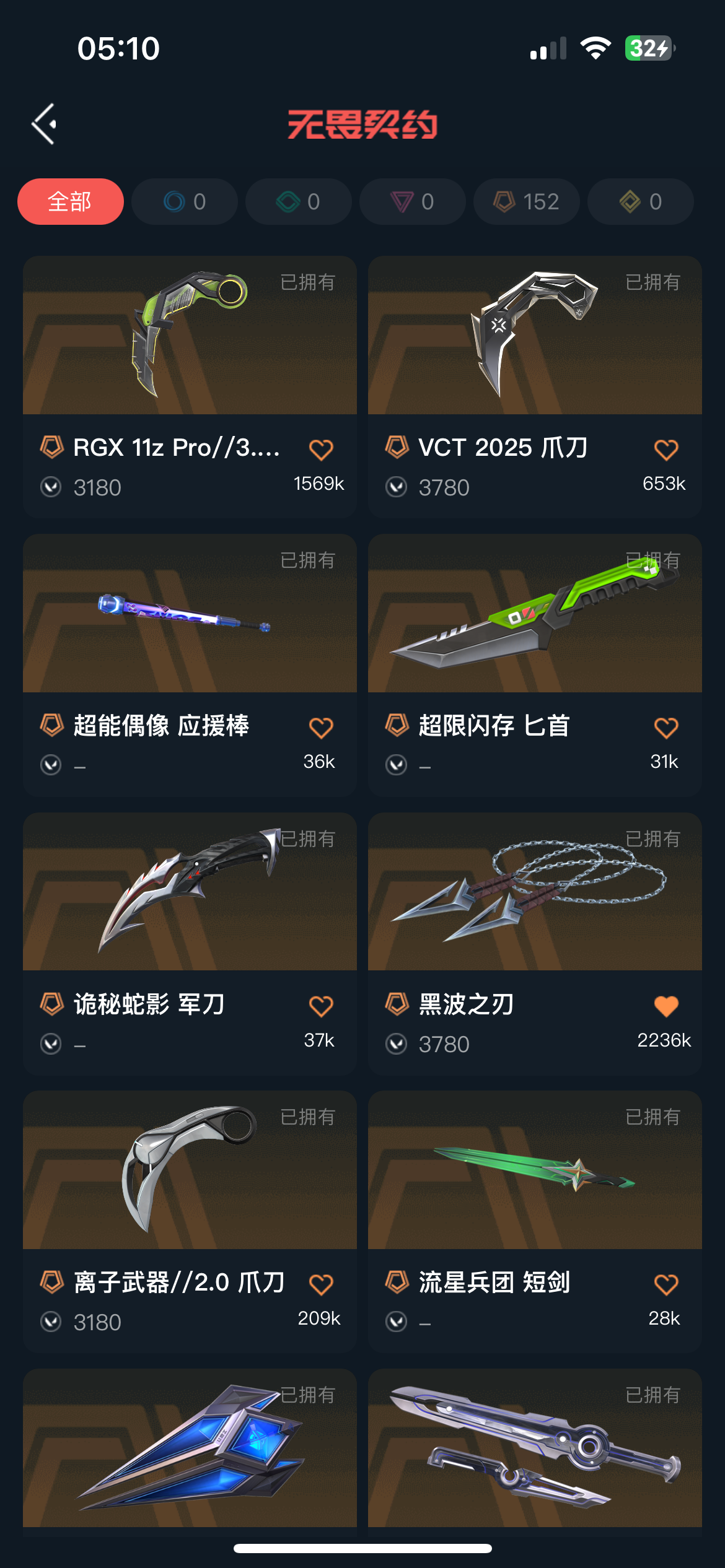The height and width of the screenshot is (1568, 725).
Task: Go back using the top-left arrow
Action: click(x=45, y=124)
